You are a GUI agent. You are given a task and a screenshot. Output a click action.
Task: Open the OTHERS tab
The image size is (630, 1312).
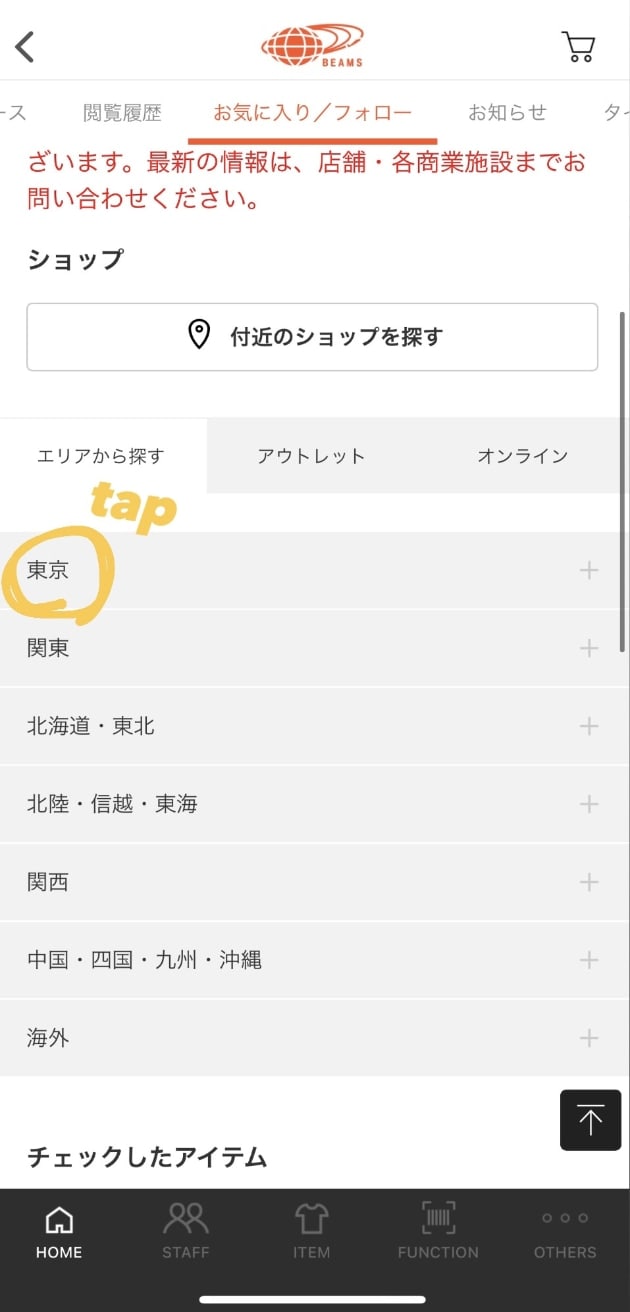point(565,1232)
